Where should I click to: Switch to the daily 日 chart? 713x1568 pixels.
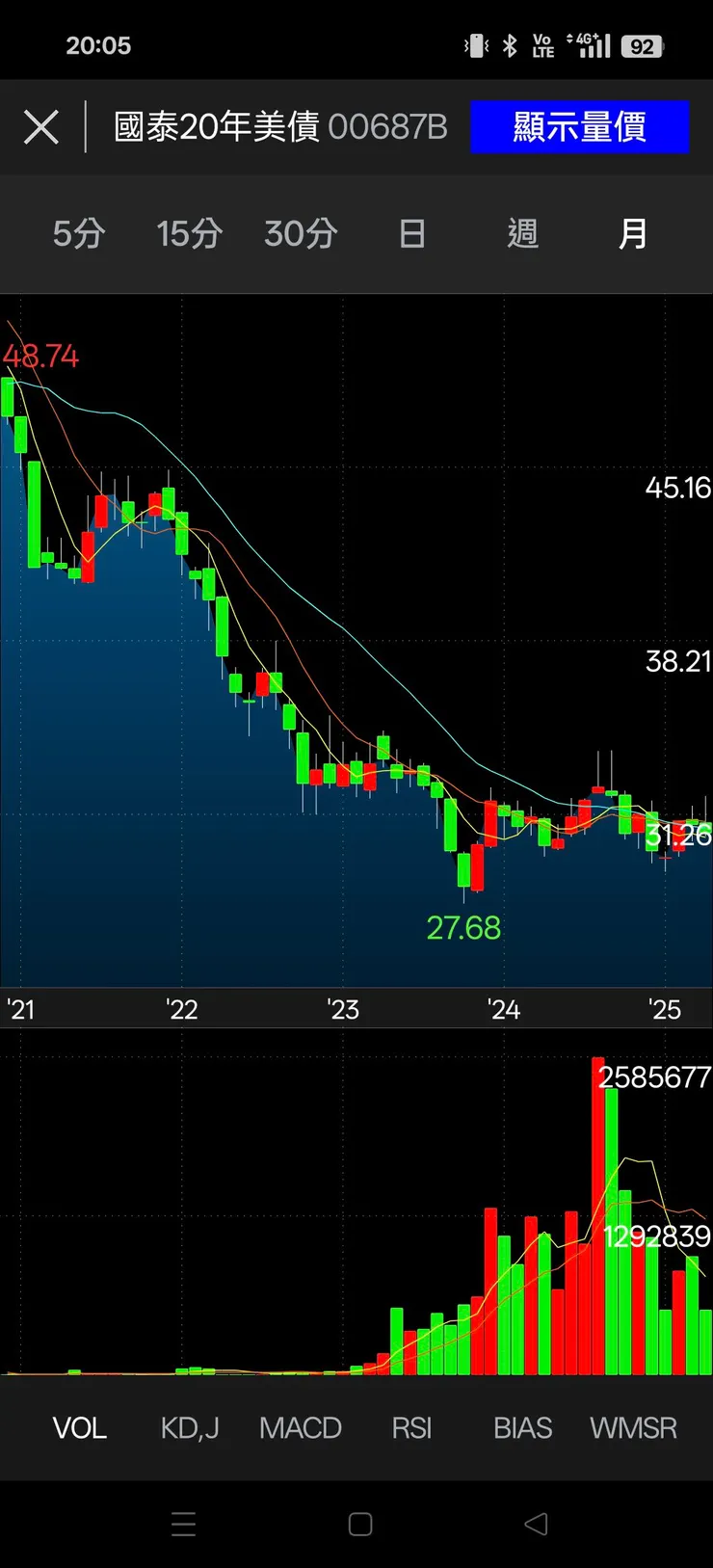point(412,233)
